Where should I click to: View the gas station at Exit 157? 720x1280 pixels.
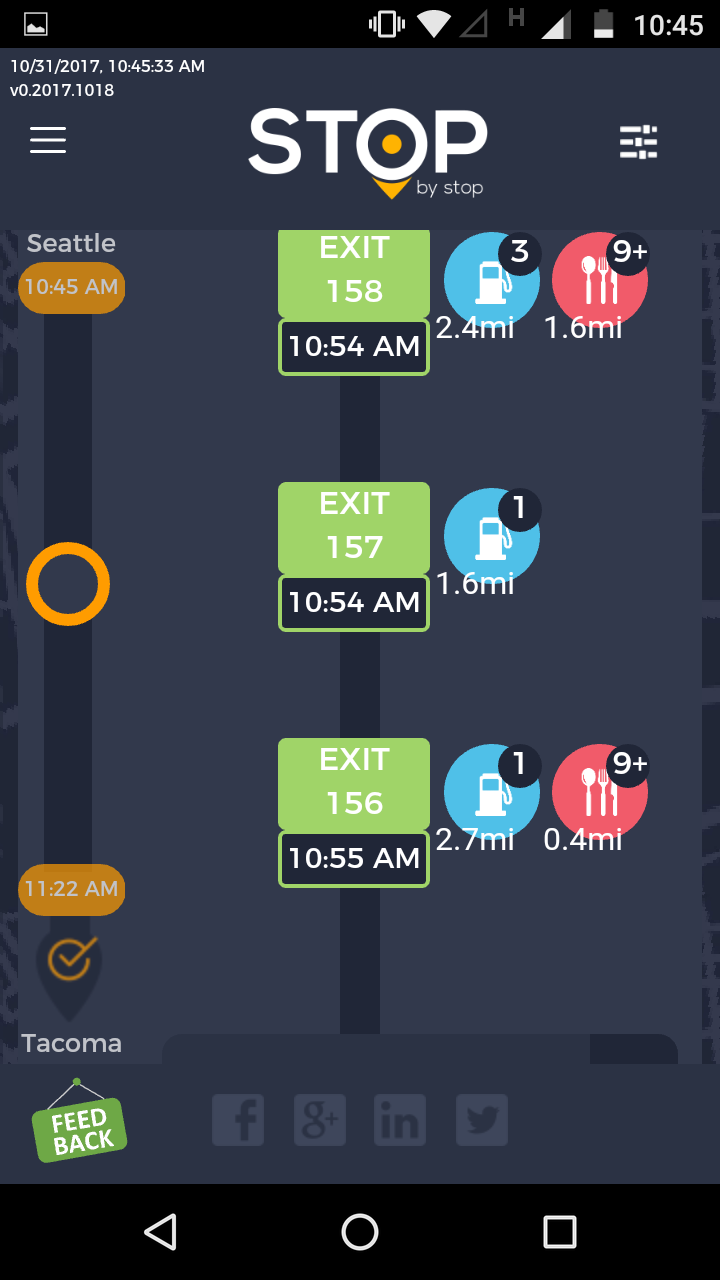click(491, 537)
